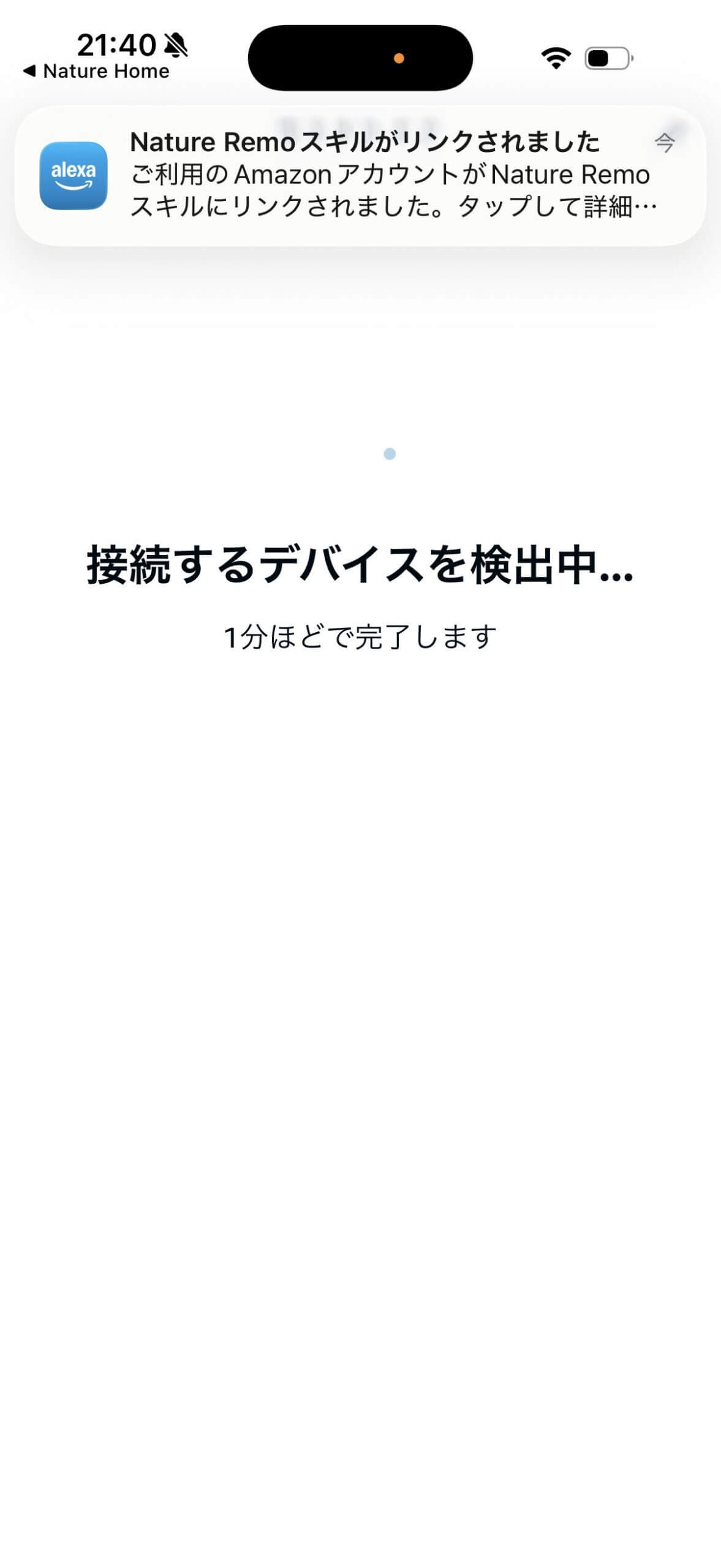Viewport: 721px width, 1568px height.
Task: Tap Wi-Fi icon to toggle connection view
Action: [555, 58]
